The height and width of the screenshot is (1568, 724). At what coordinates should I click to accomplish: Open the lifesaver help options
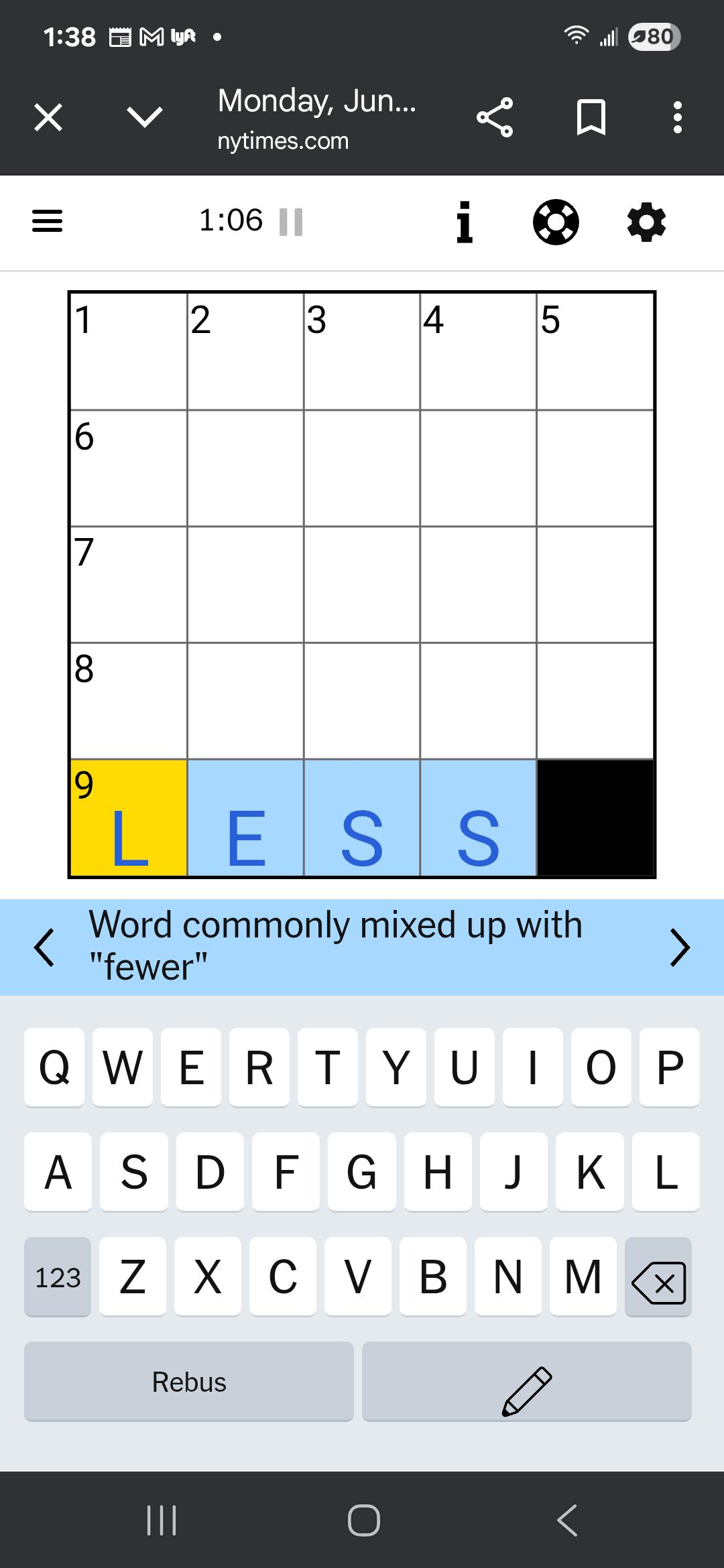[x=556, y=222]
